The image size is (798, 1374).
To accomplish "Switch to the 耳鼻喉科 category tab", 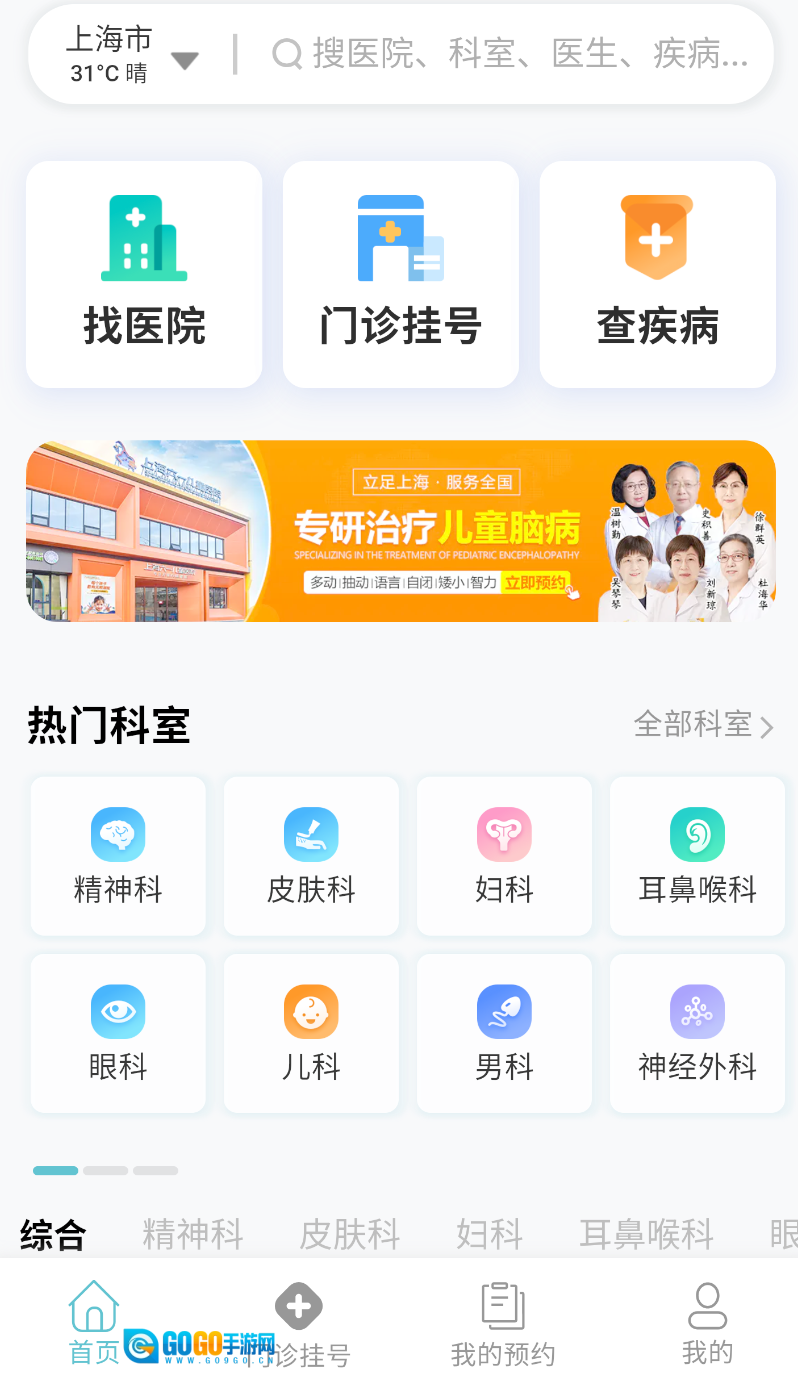I will point(646,1234).
